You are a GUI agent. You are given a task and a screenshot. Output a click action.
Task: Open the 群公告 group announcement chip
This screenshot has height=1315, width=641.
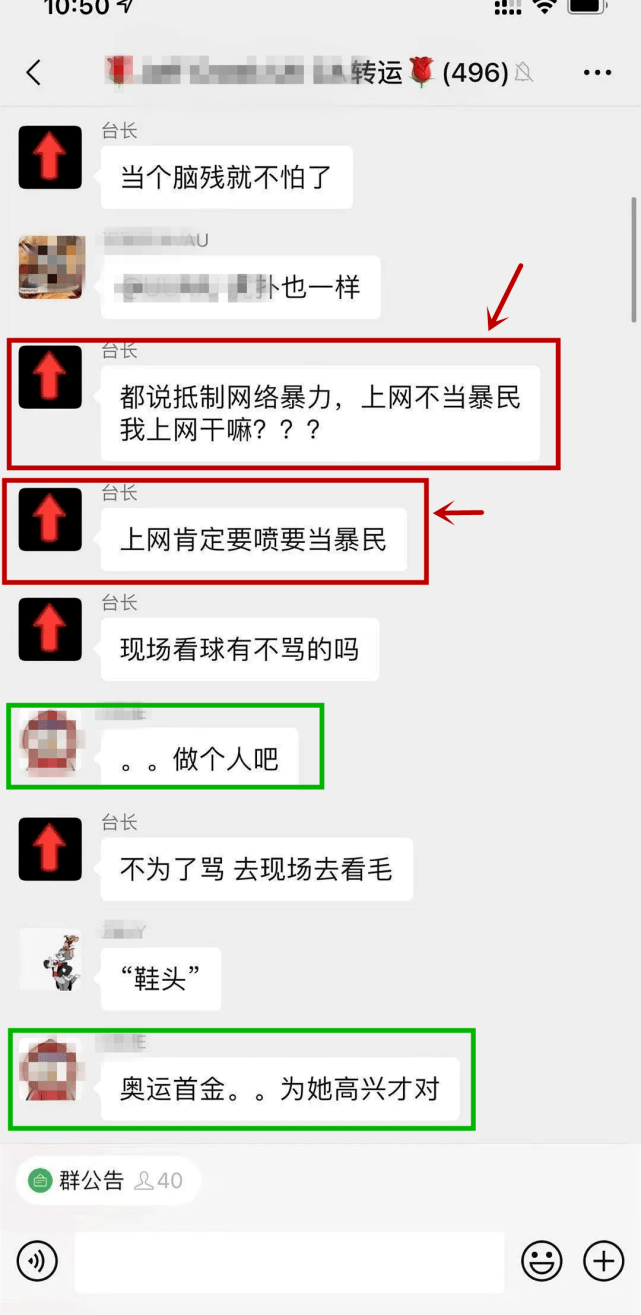(x=108, y=1181)
